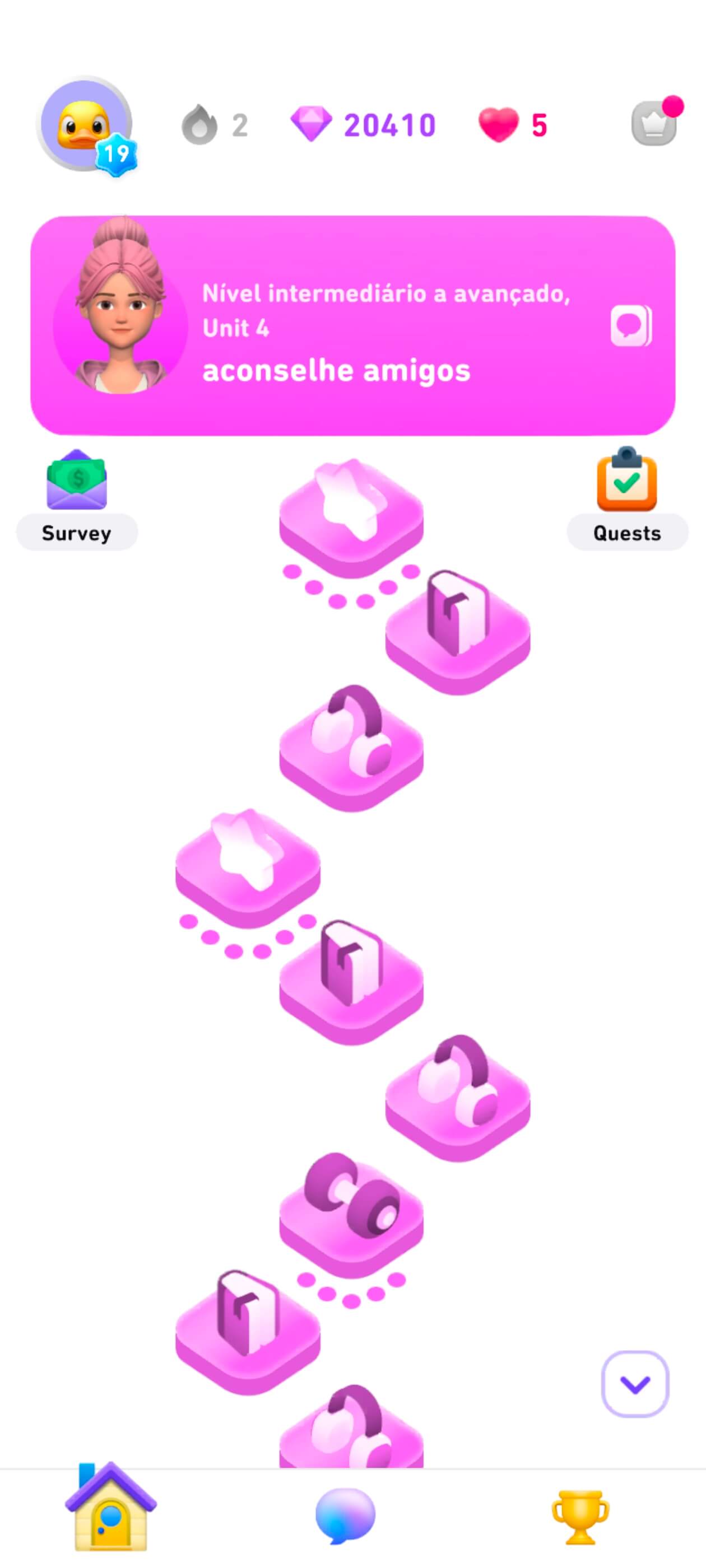The image size is (706, 1568).
Task: Tap the 20410 gems counter
Action: coord(363,125)
